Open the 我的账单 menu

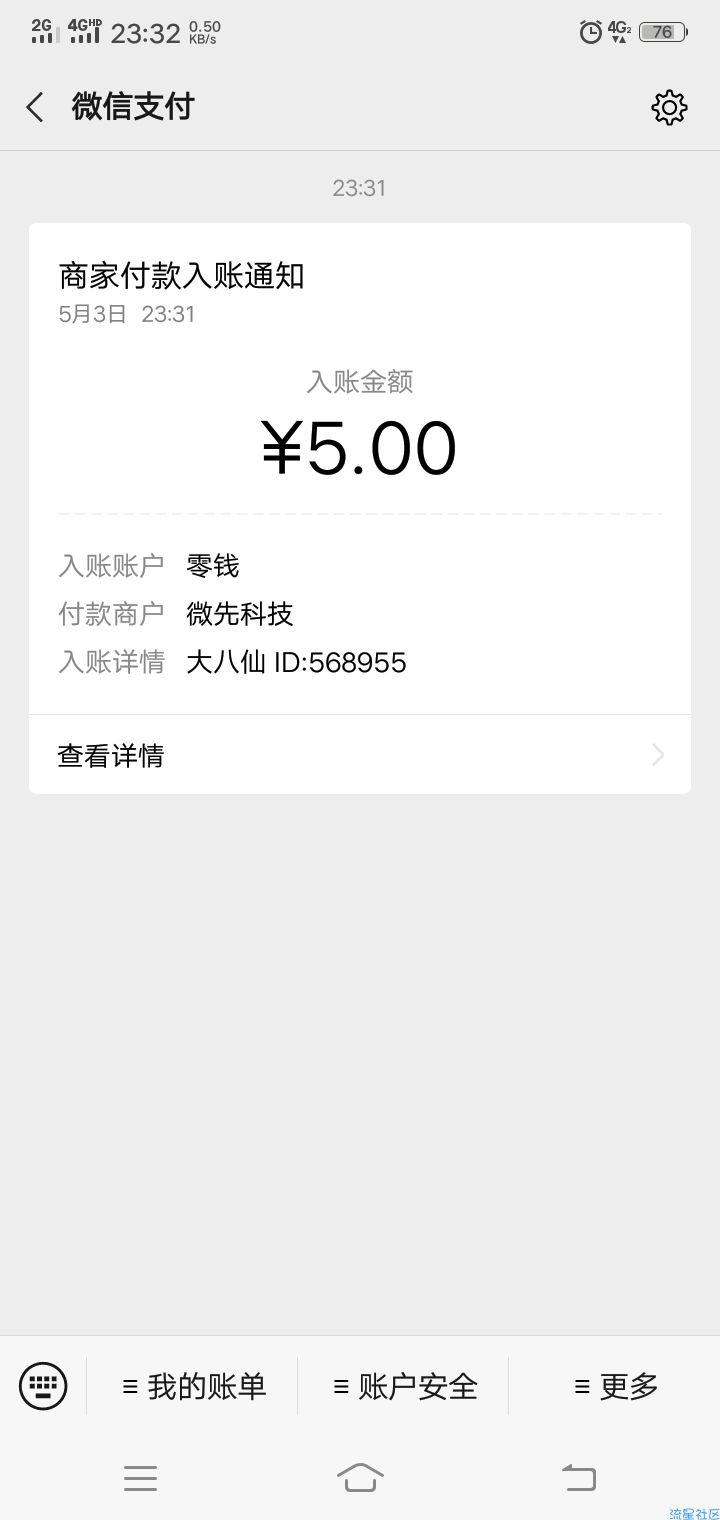tap(194, 1386)
